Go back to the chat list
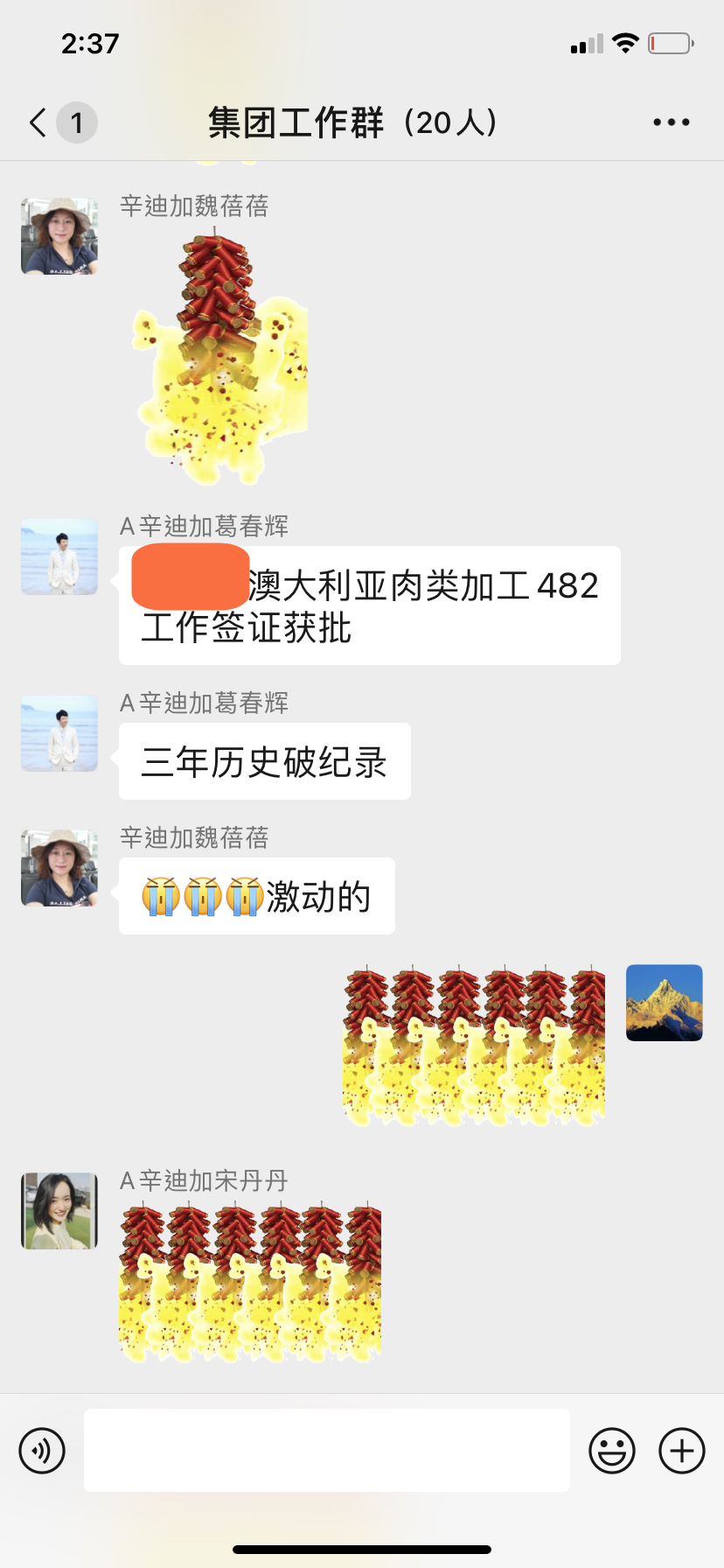Viewport: 724px width, 1568px height. click(x=38, y=122)
